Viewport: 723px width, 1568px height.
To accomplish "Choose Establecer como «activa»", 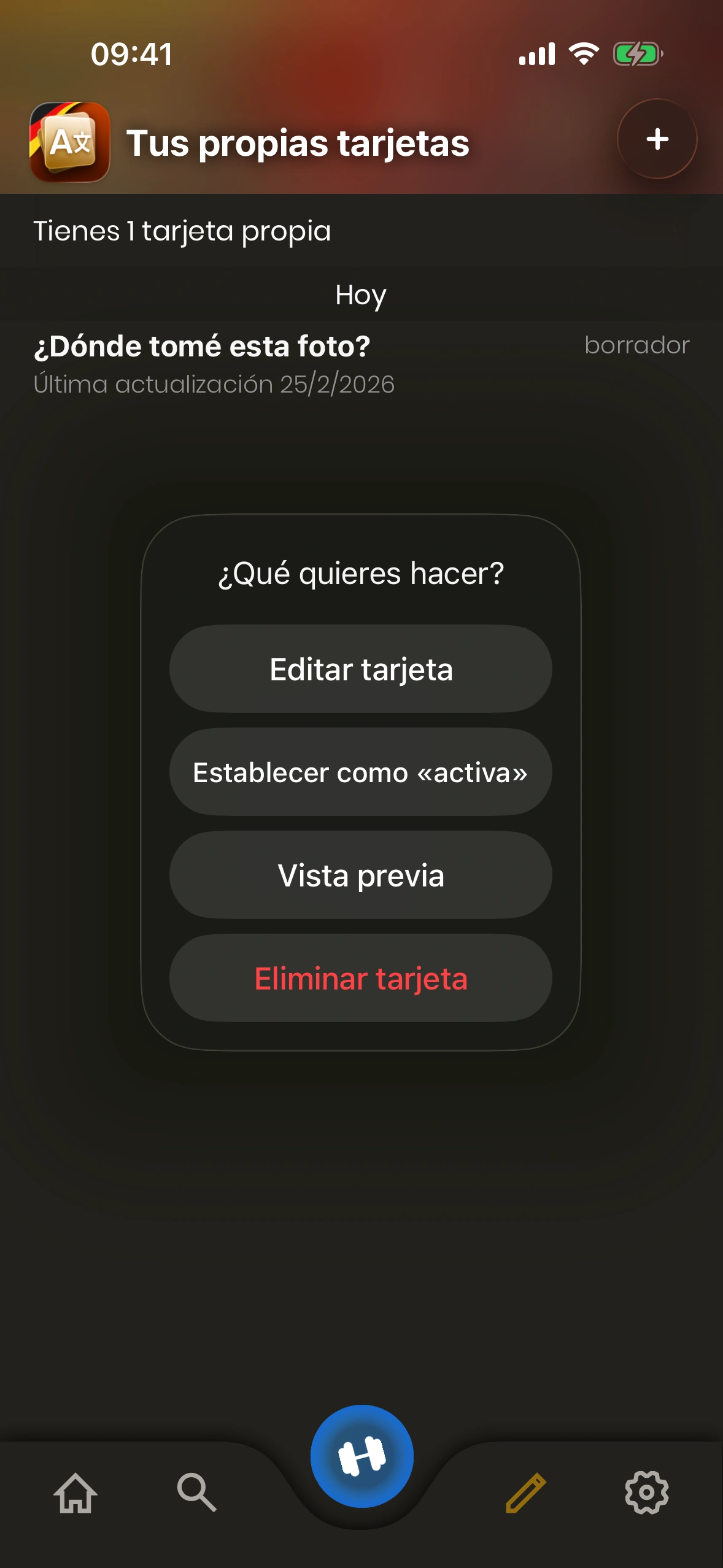I will click(x=361, y=772).
